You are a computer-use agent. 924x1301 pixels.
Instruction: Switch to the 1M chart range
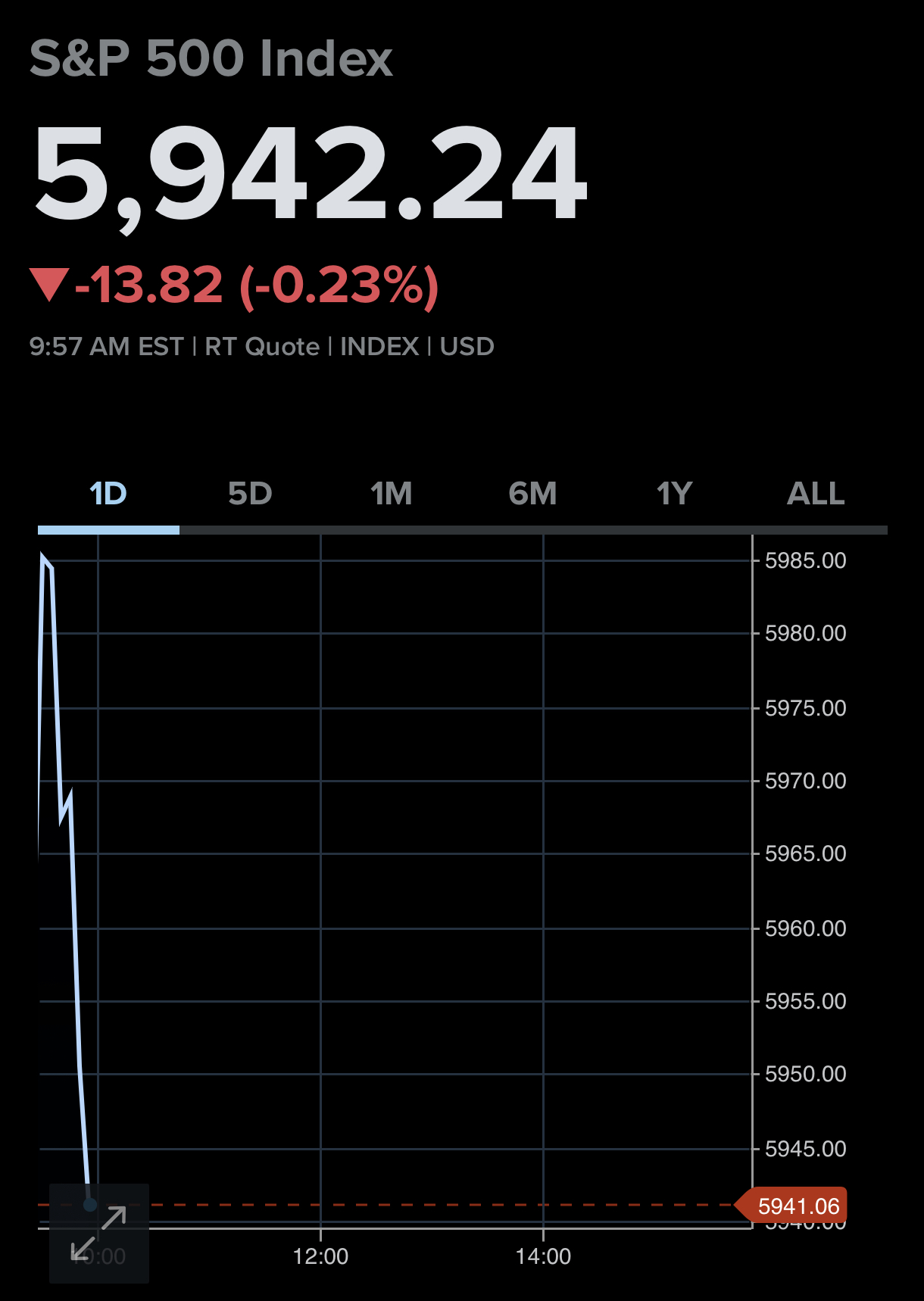392,494
